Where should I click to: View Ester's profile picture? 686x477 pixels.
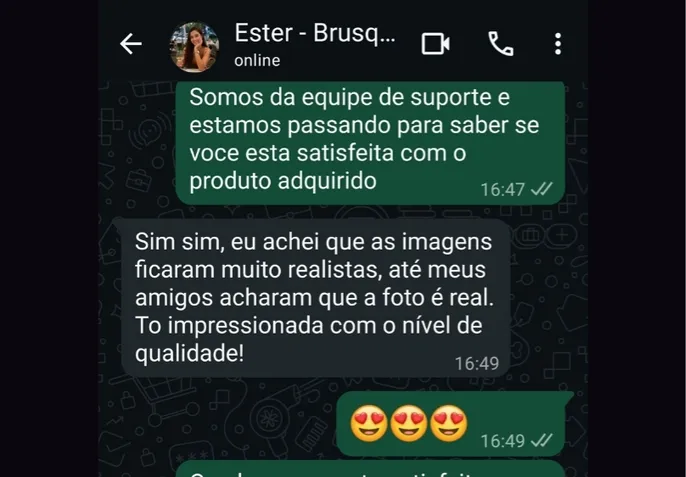point(194,46)
